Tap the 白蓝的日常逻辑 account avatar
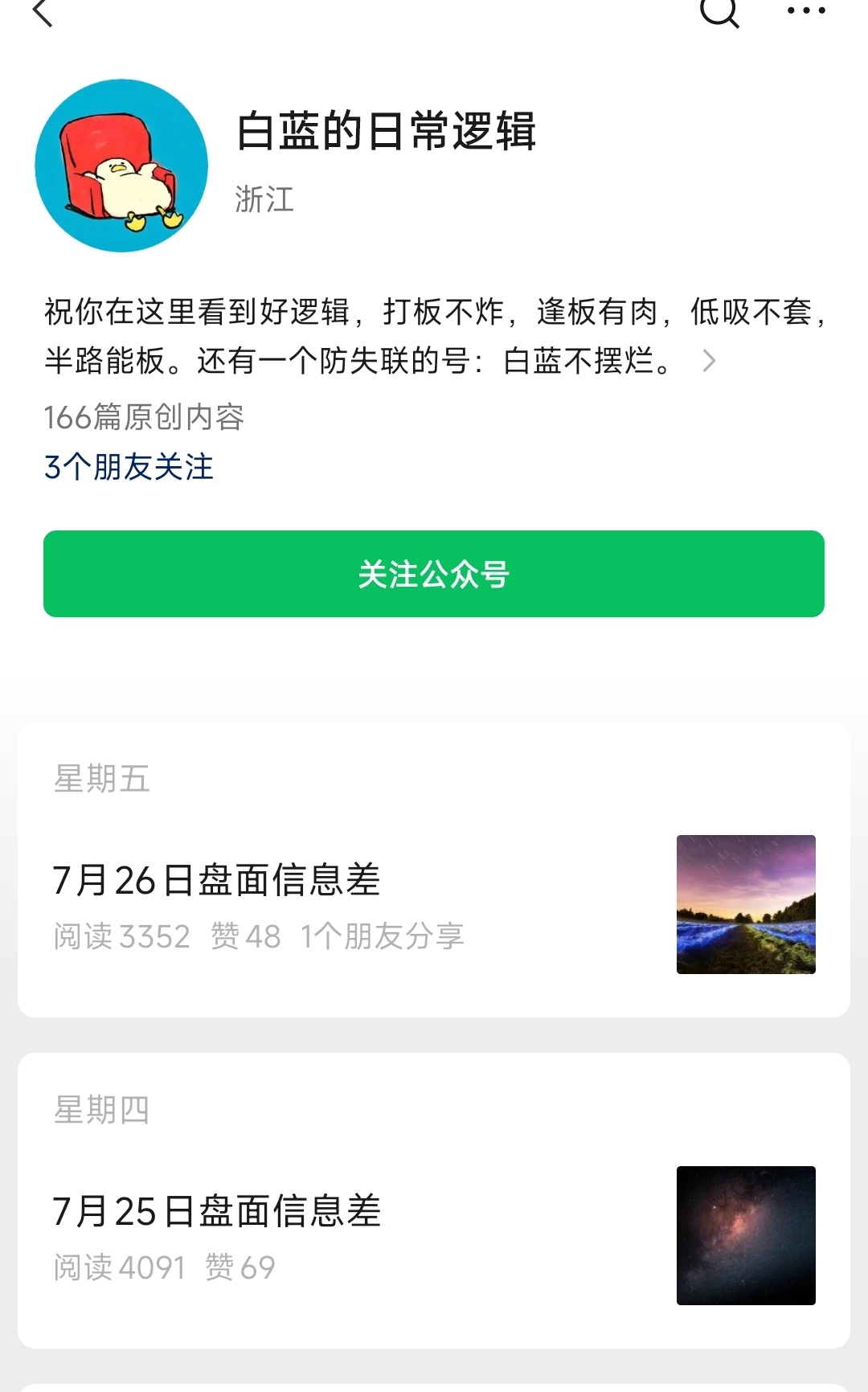The height and width of the screenshot is (1392, 868). 121,166
